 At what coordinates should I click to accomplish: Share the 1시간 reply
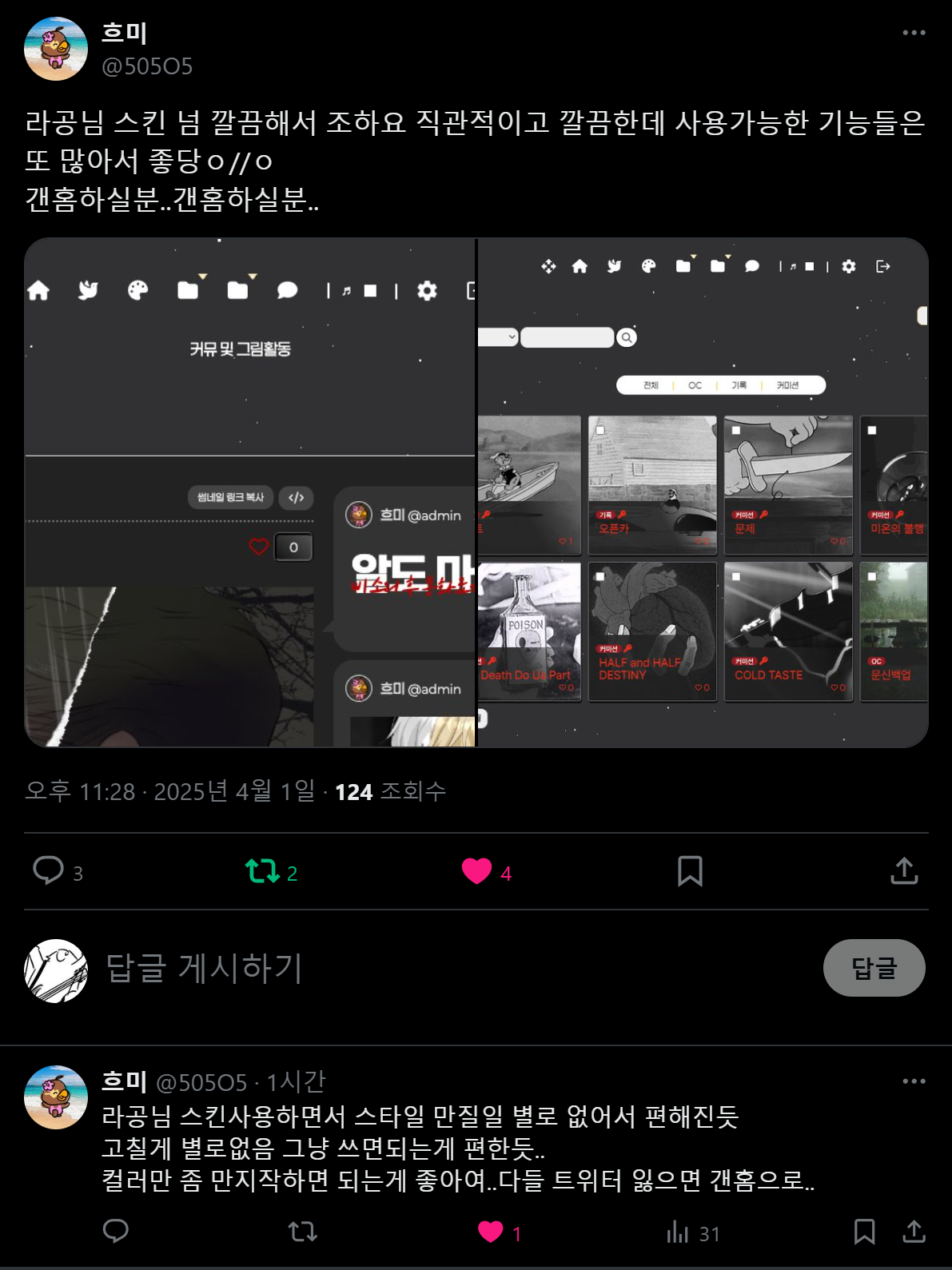[914, 1232]
